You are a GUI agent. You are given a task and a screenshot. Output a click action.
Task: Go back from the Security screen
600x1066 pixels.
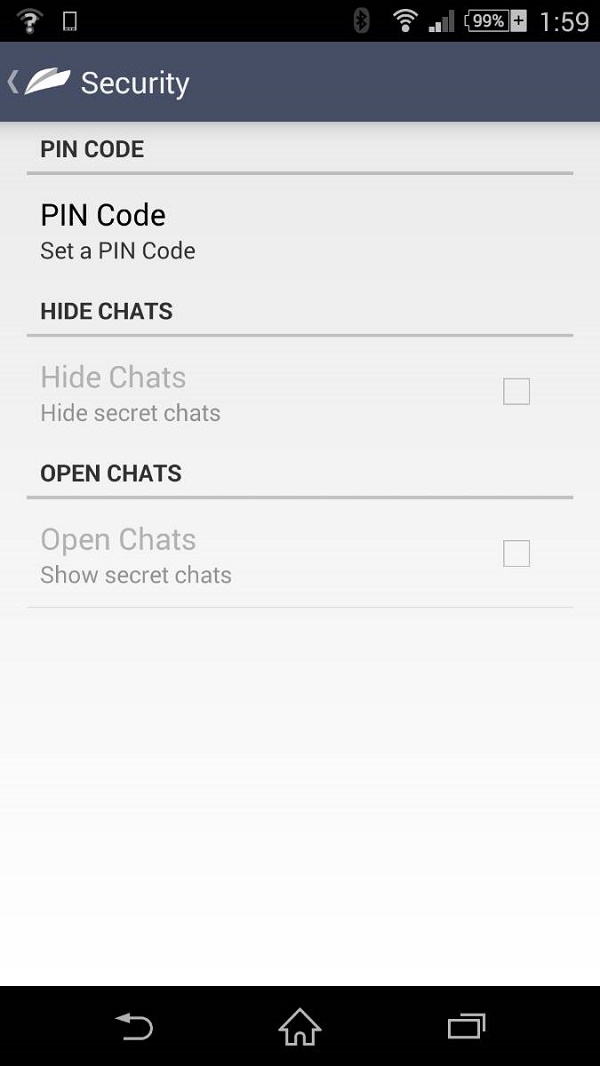click(x=38, y=82)
